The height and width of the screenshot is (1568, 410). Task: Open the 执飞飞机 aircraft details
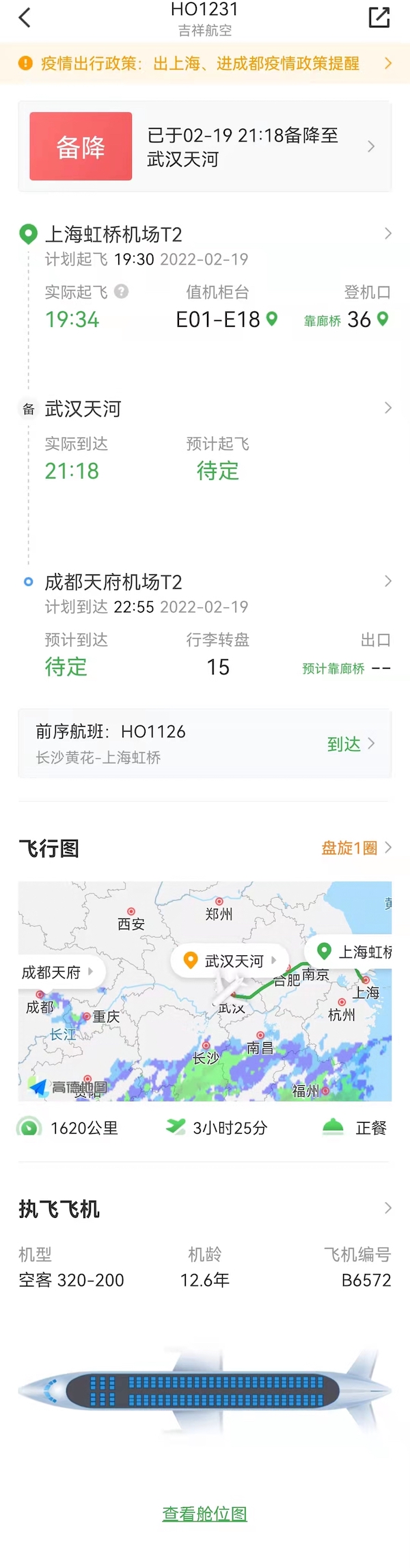tap(205, 1208)
